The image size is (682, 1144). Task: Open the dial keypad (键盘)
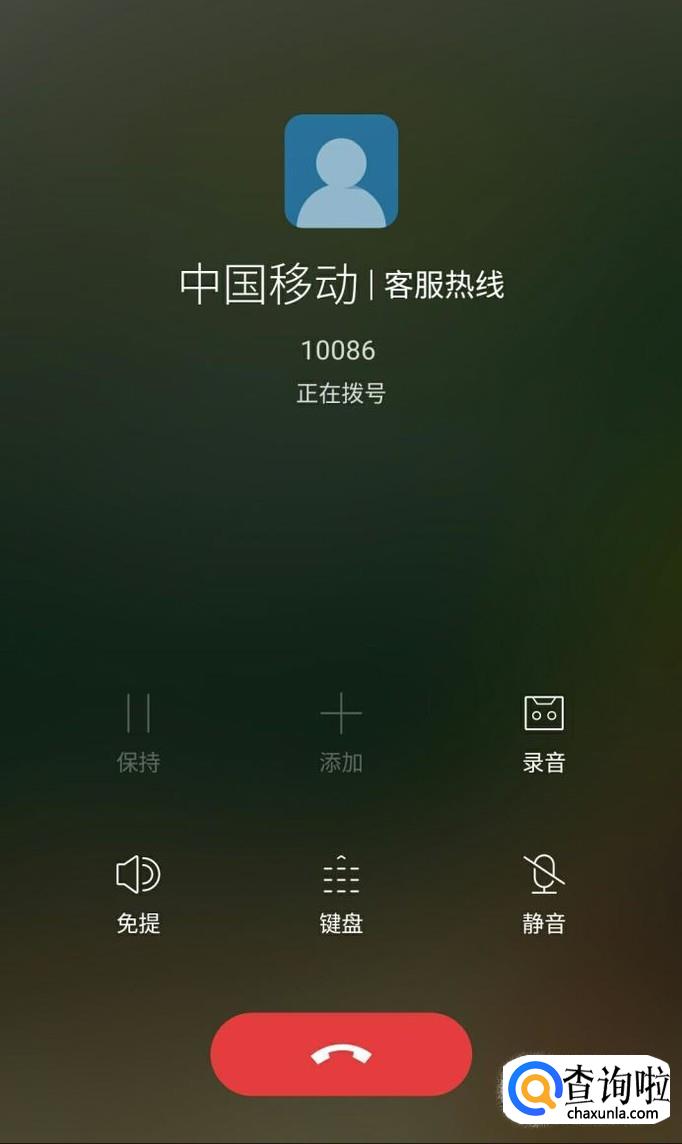[341, 893]
